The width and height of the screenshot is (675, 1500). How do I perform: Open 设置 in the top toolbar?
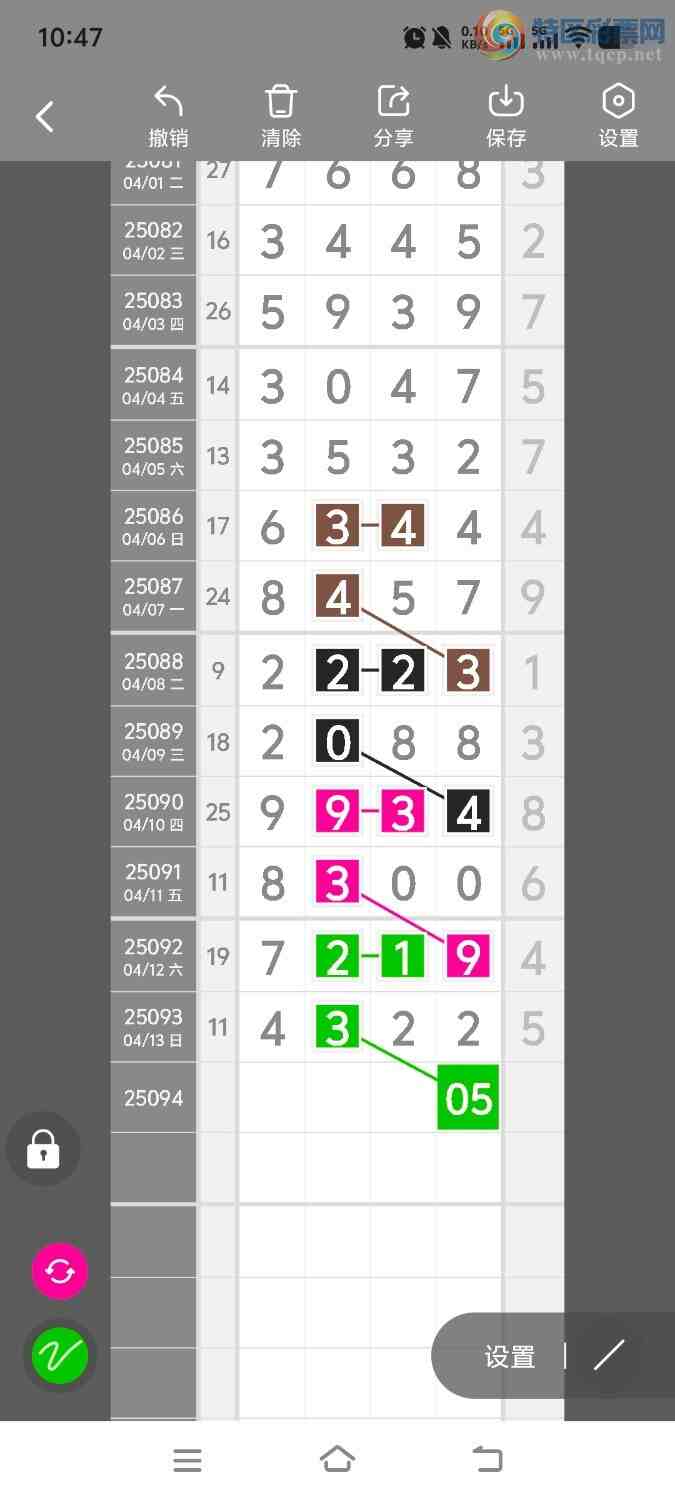[x=618, y=117]
